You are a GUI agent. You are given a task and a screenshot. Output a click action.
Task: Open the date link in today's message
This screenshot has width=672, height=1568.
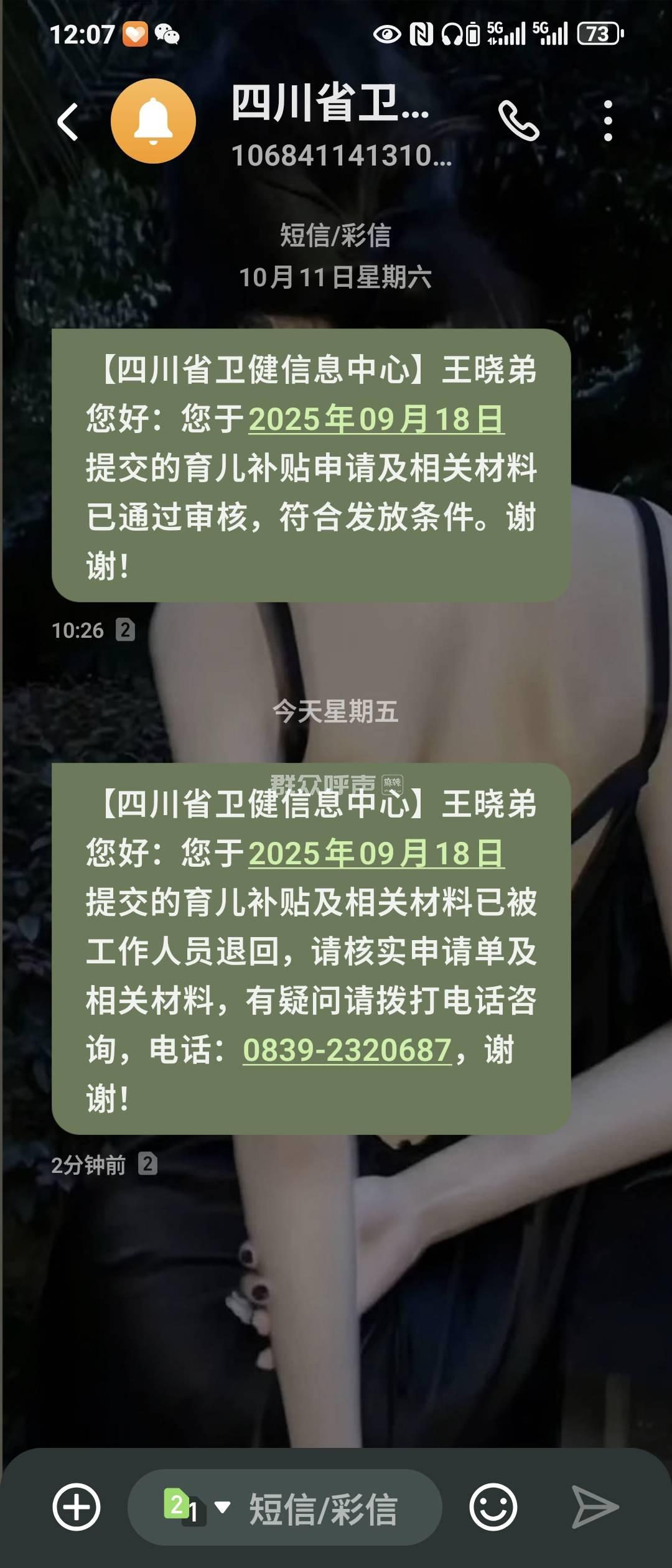(376, 853)
